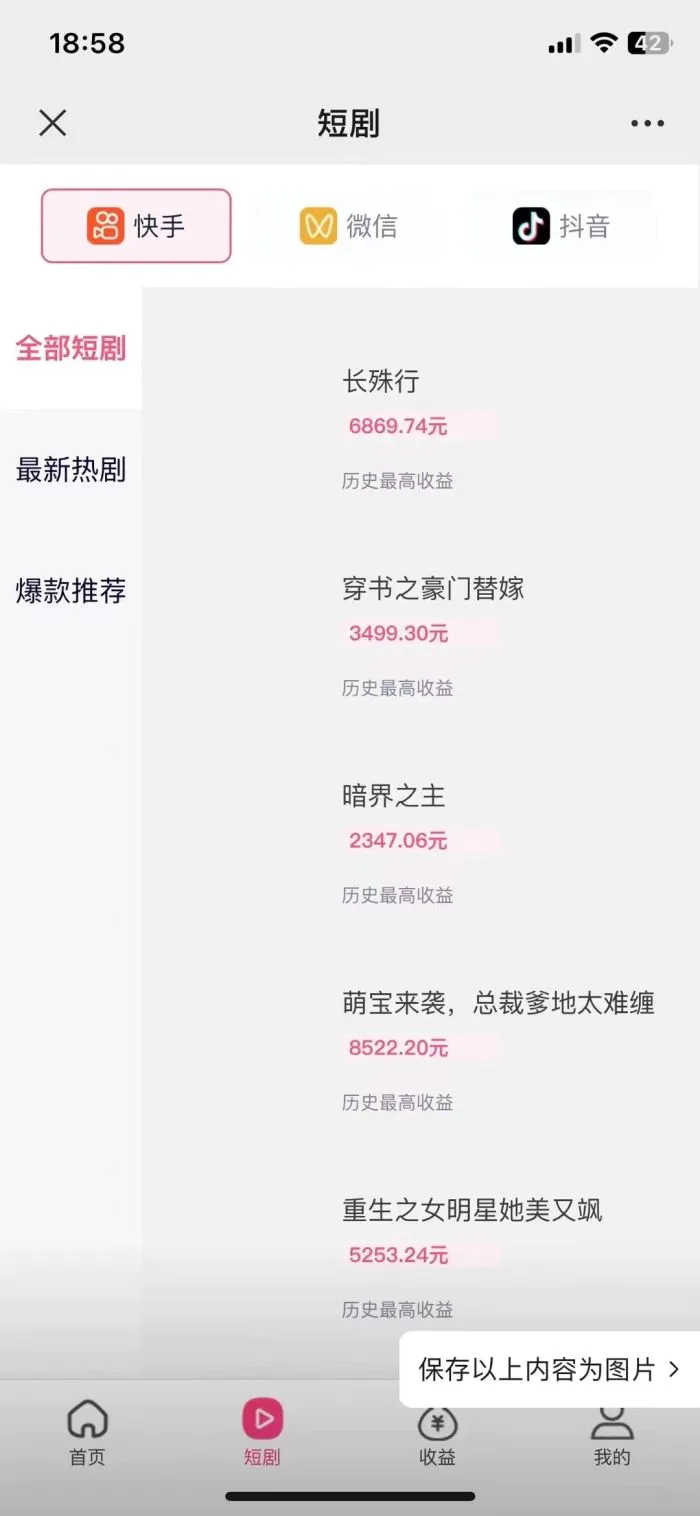Switch to the 收益 tab

pos(437,1433)
